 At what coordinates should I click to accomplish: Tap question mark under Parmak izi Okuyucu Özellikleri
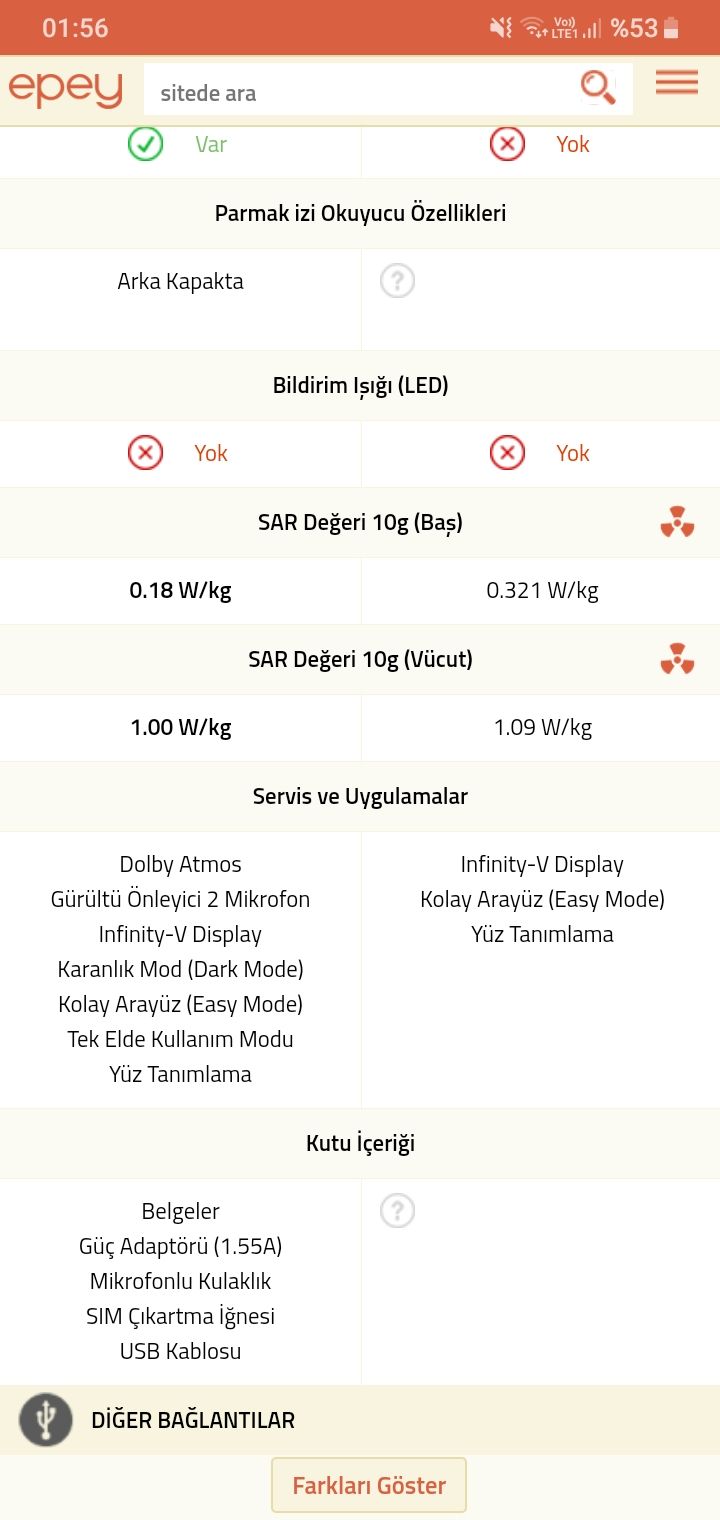point(397,281)
